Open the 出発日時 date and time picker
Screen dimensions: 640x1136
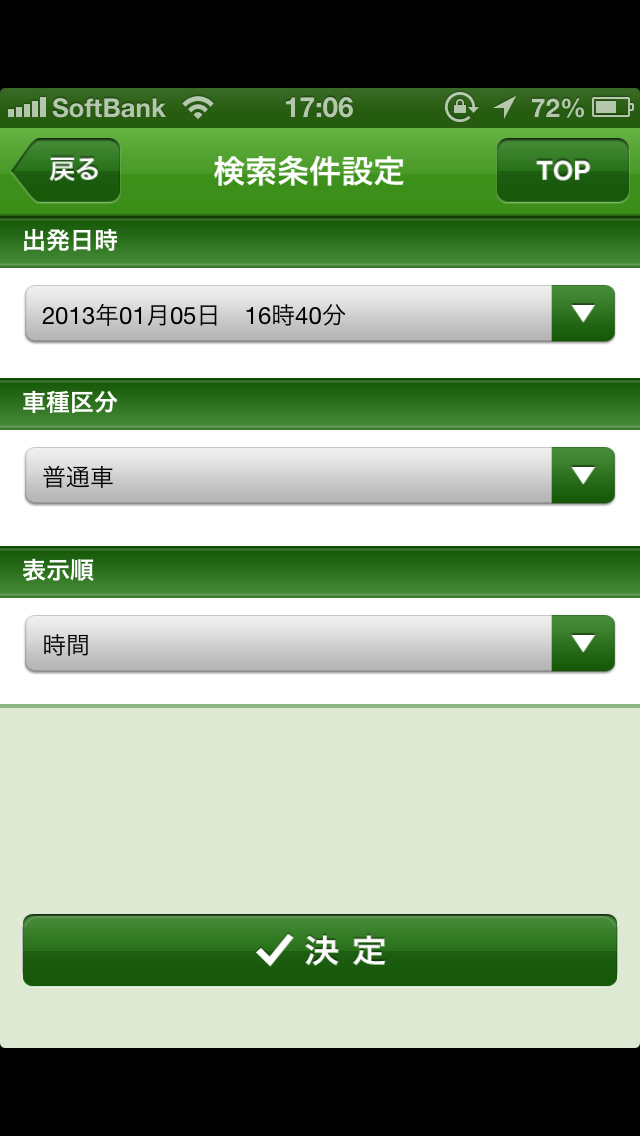[319, 315]
